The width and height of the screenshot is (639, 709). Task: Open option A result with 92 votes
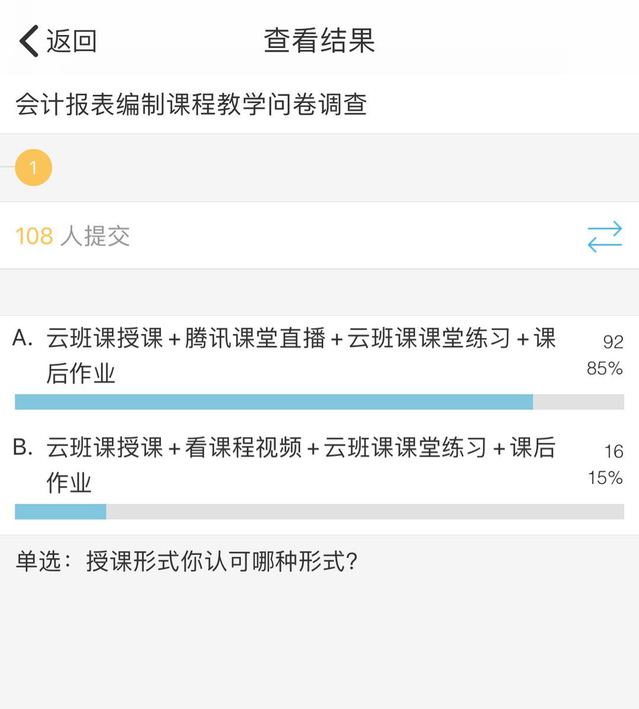tap(300, 356)
